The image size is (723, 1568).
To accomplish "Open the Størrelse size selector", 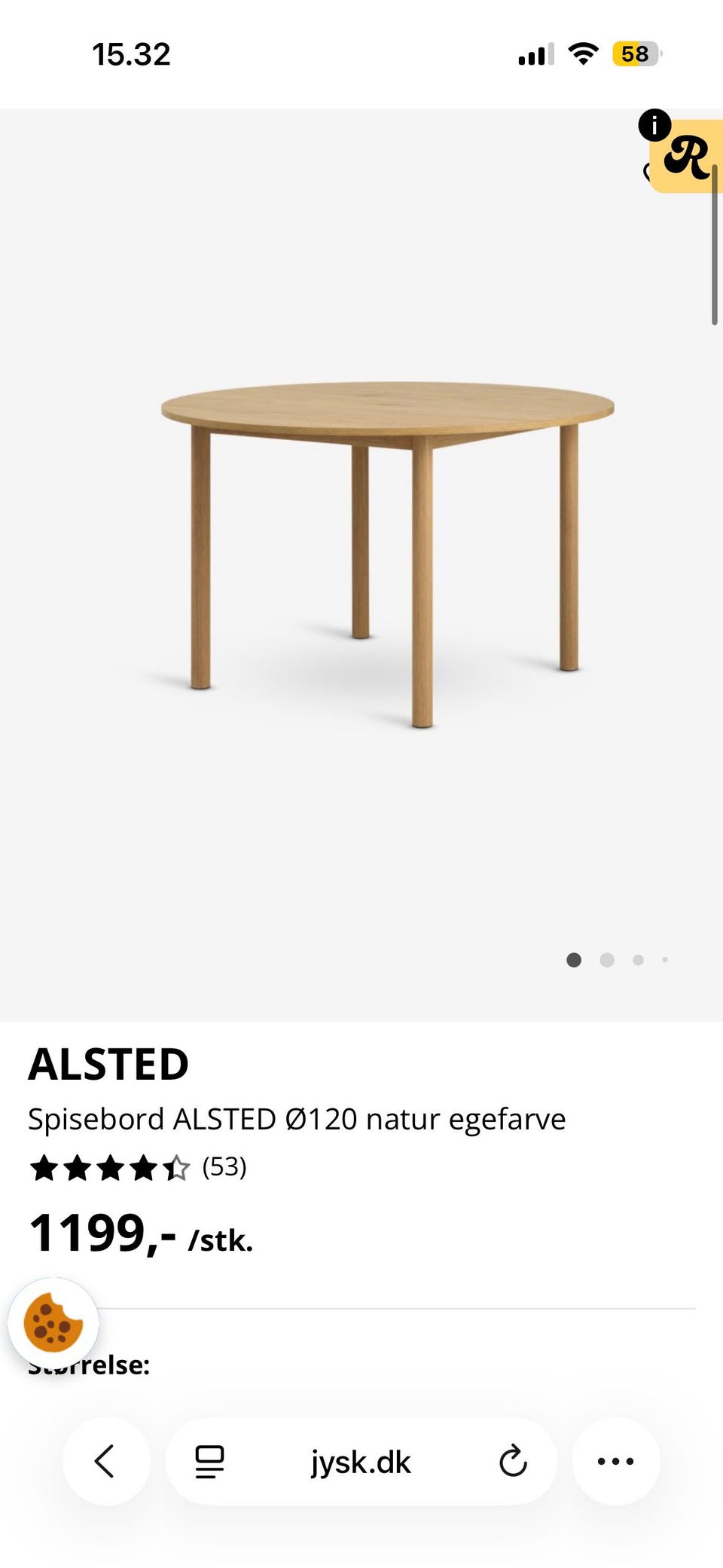I will (x=90, y=1364).
